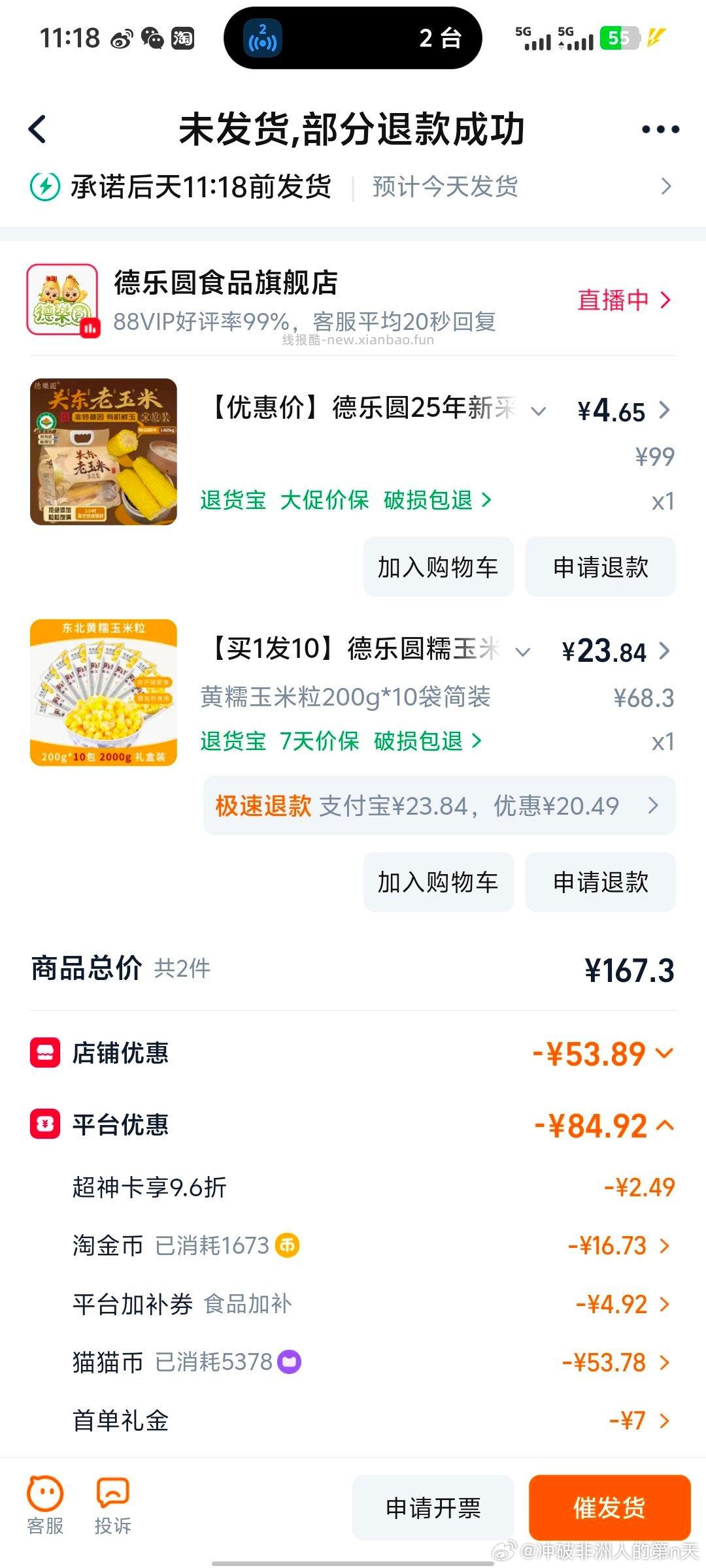Open 退货宝 service details for corn kernels
The width and height of the screenshot is (706, 1568).
[233, 742]
